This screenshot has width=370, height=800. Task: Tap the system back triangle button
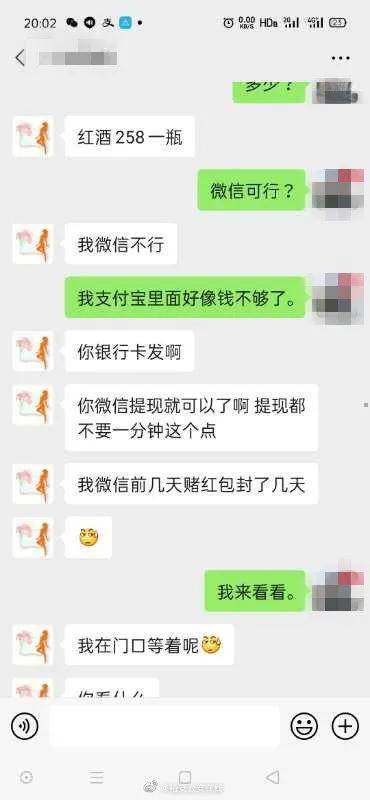click(x=273, y=777)
